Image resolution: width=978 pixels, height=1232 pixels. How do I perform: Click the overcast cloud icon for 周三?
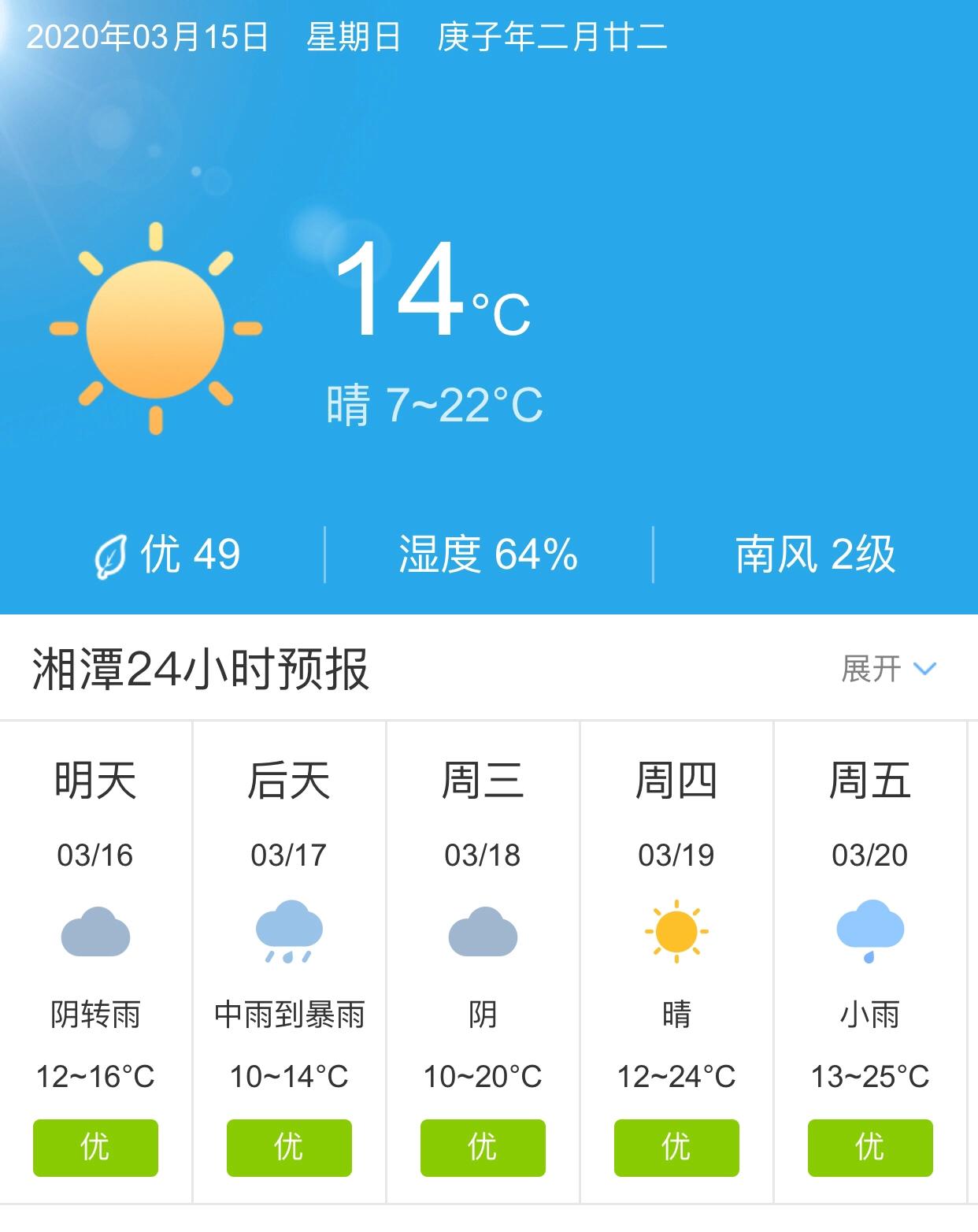coord(483,932)
